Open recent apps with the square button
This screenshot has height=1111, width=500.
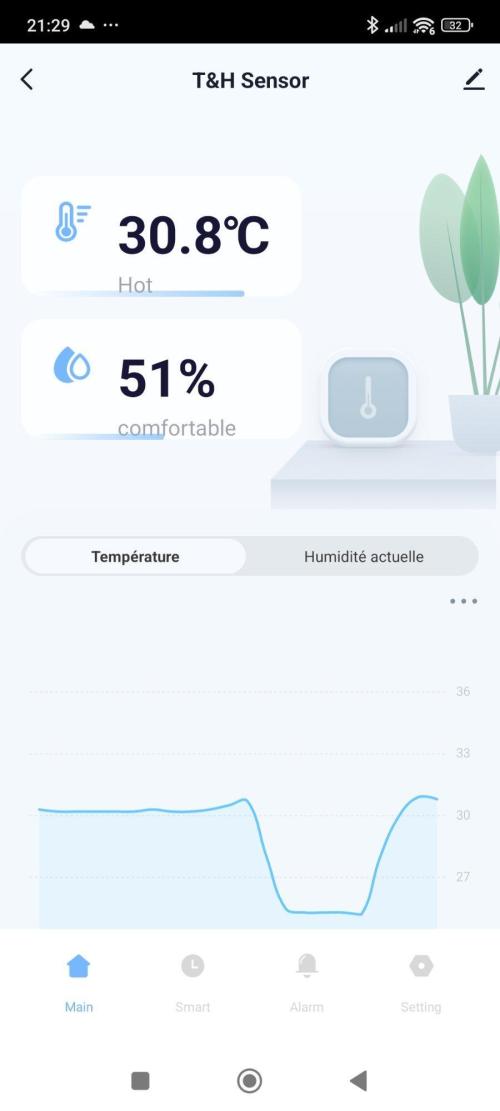tap(140, 1081)
